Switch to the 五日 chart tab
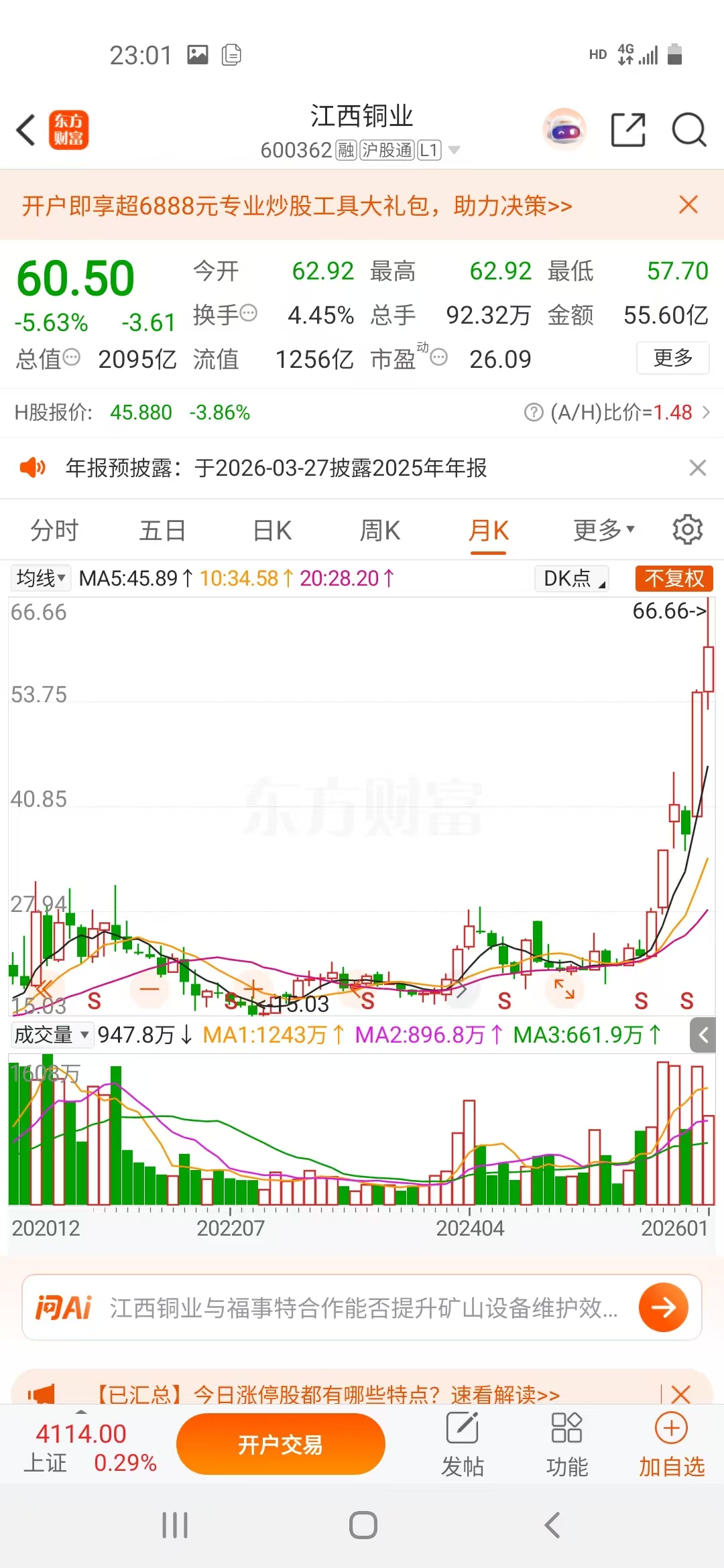 click(x=162, y=531)
